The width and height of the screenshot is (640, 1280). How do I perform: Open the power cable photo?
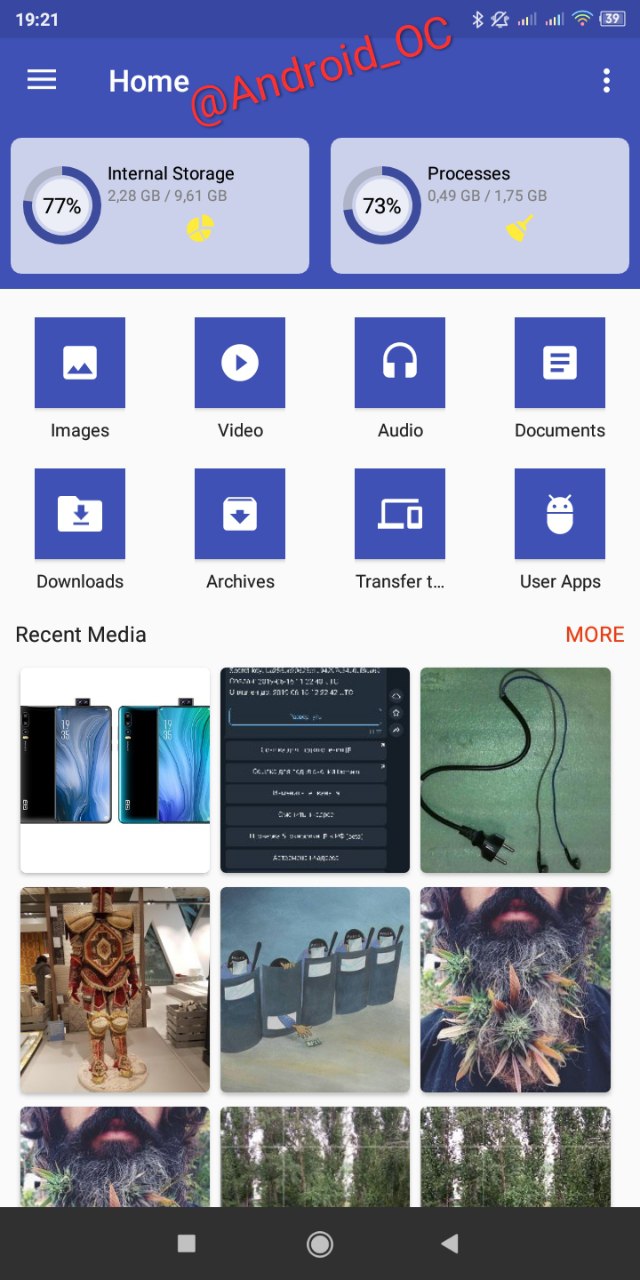coord(515,770)
